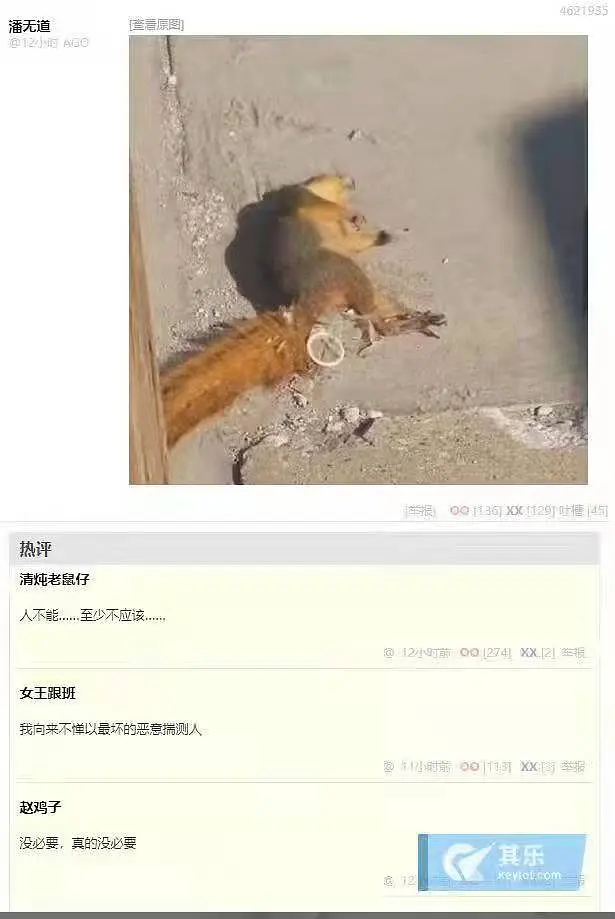Downvote 女王跟班's comment with XX
This screenshot has width=615, height=919.
529,767
